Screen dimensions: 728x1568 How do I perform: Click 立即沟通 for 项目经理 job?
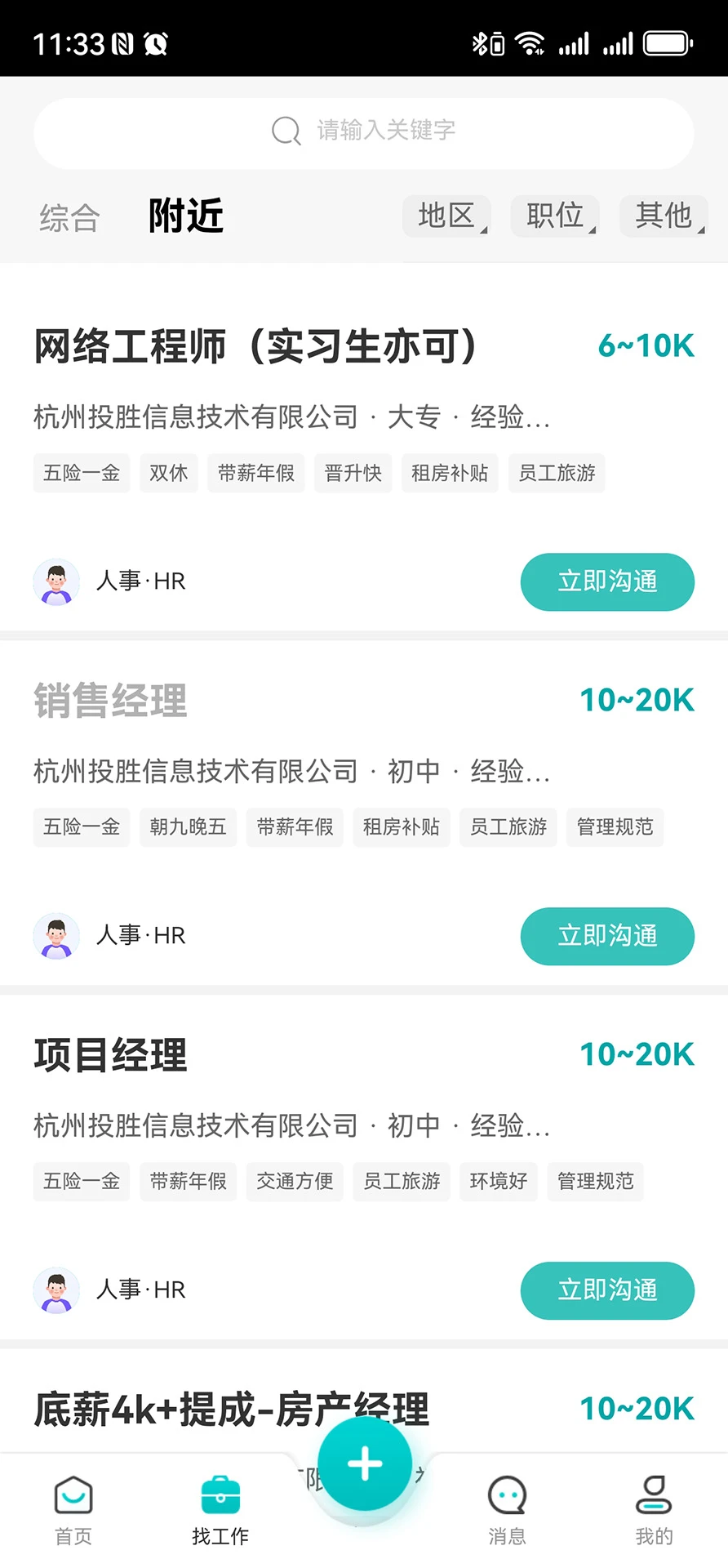[607, 1290]
